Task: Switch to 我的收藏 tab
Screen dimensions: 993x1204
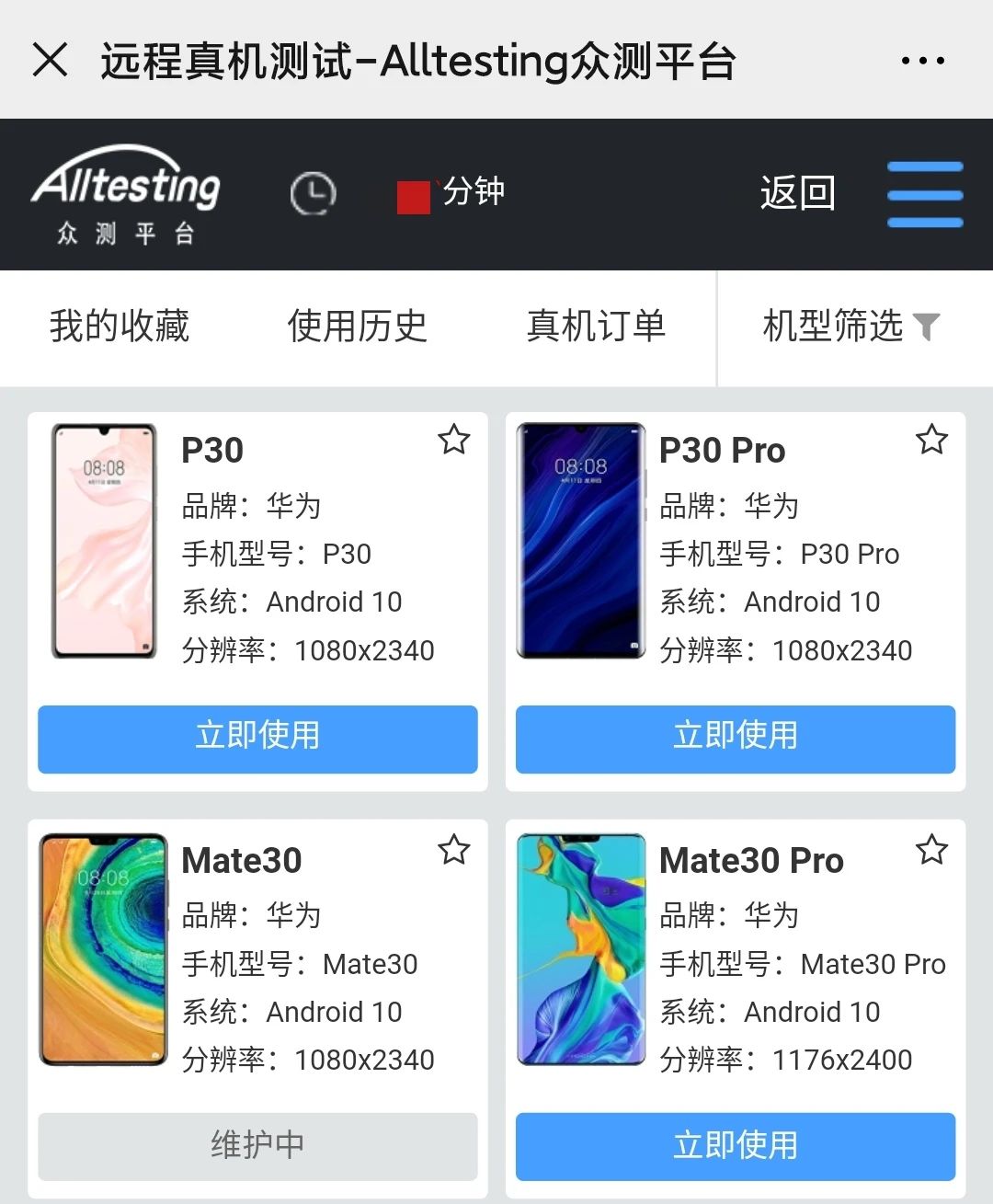Action: point(120,326)
